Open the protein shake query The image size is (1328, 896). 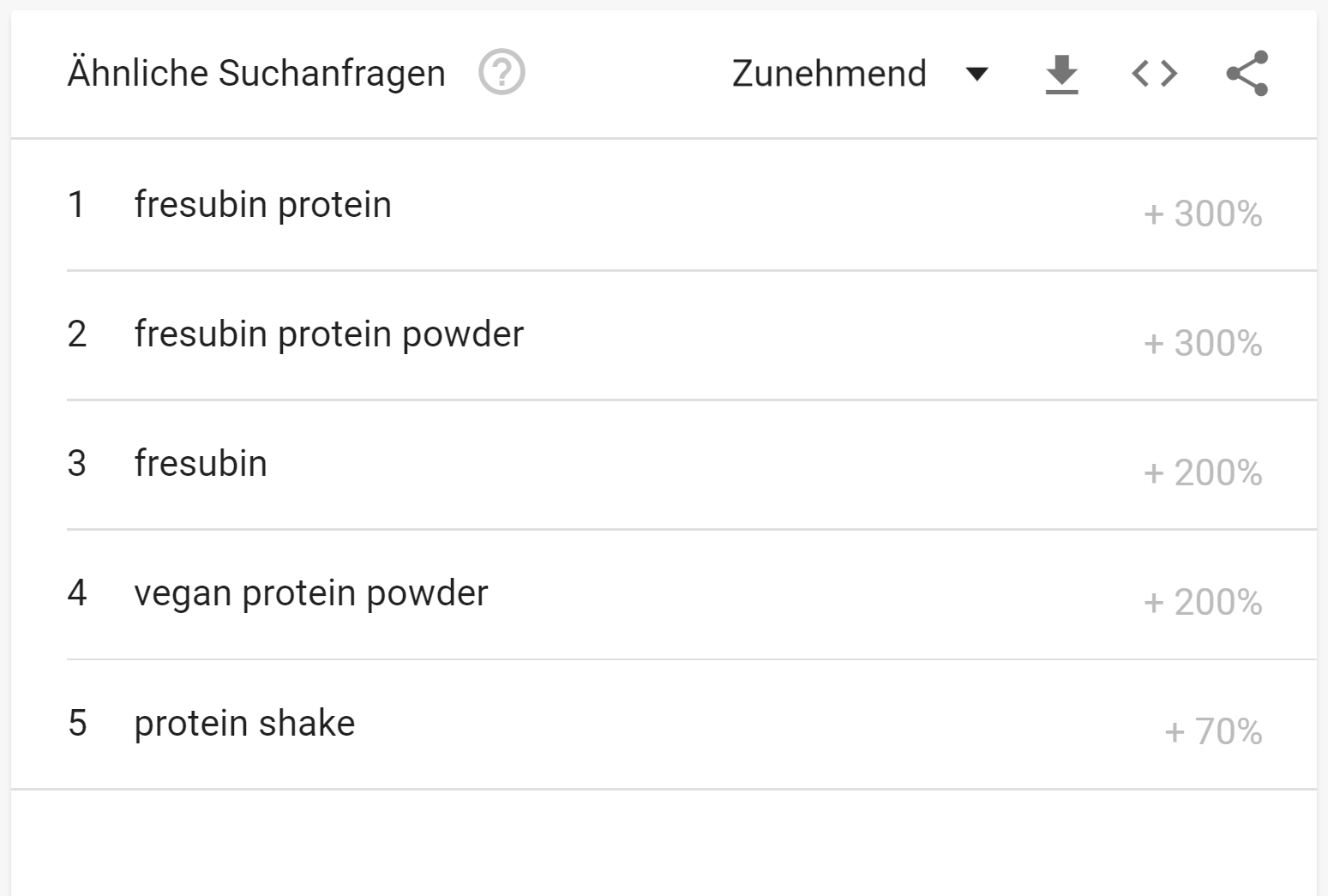[x=244, y=724]
